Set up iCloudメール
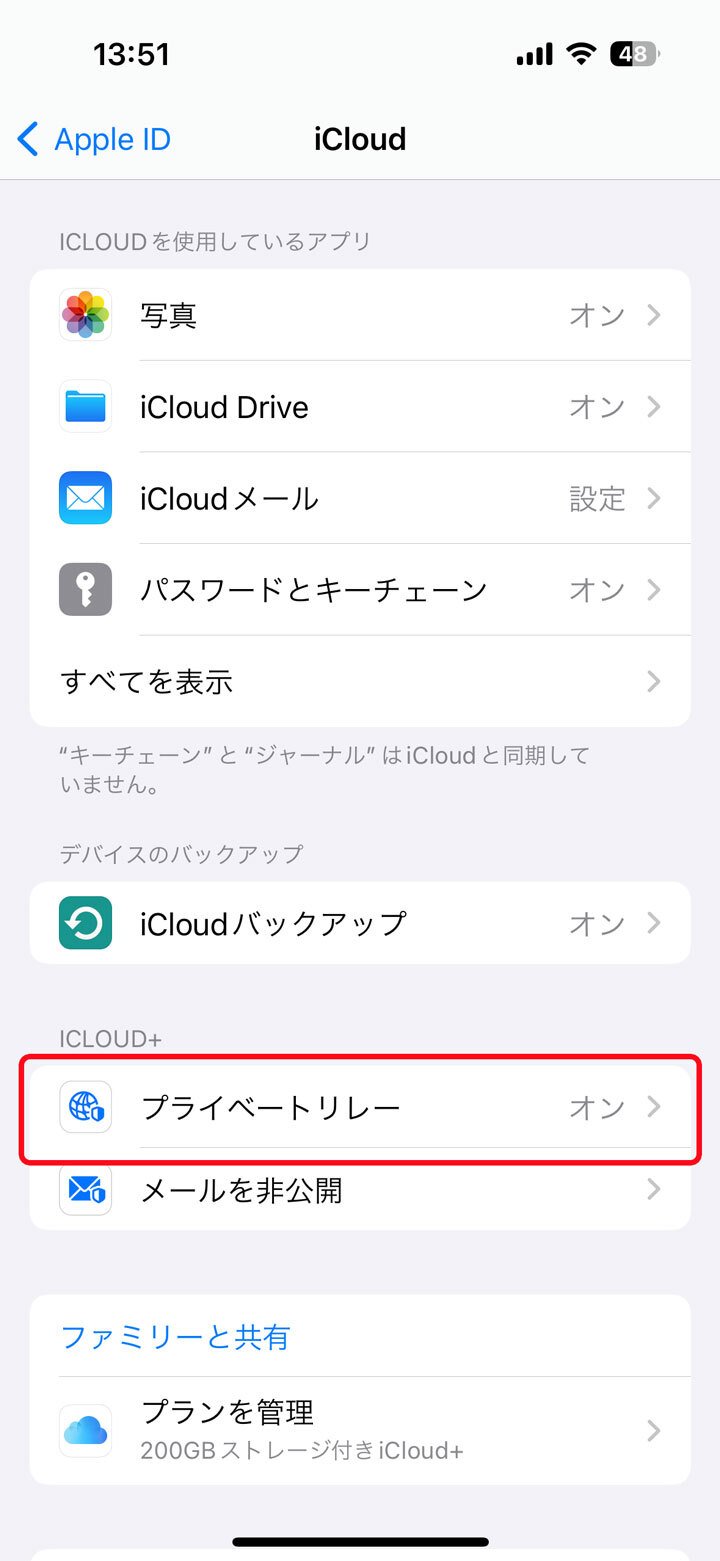720x1561 pixels. [360, 498]
